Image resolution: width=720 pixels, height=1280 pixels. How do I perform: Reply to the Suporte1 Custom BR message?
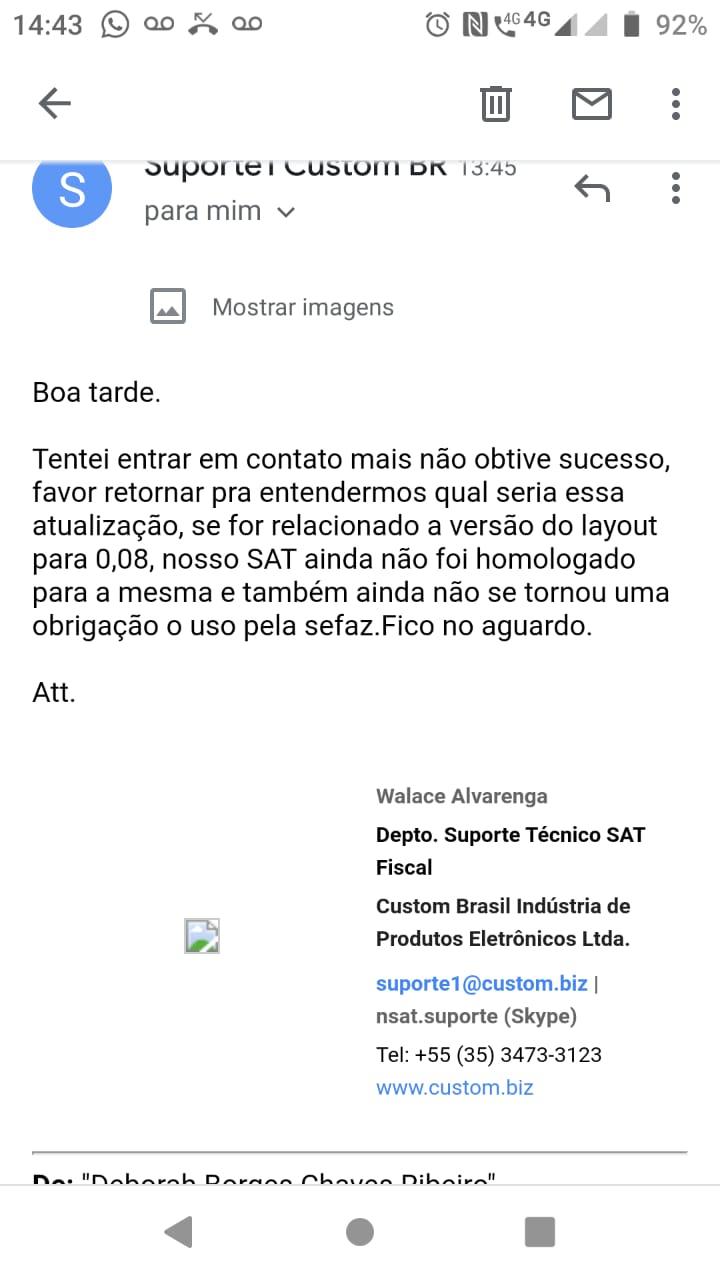592,187
